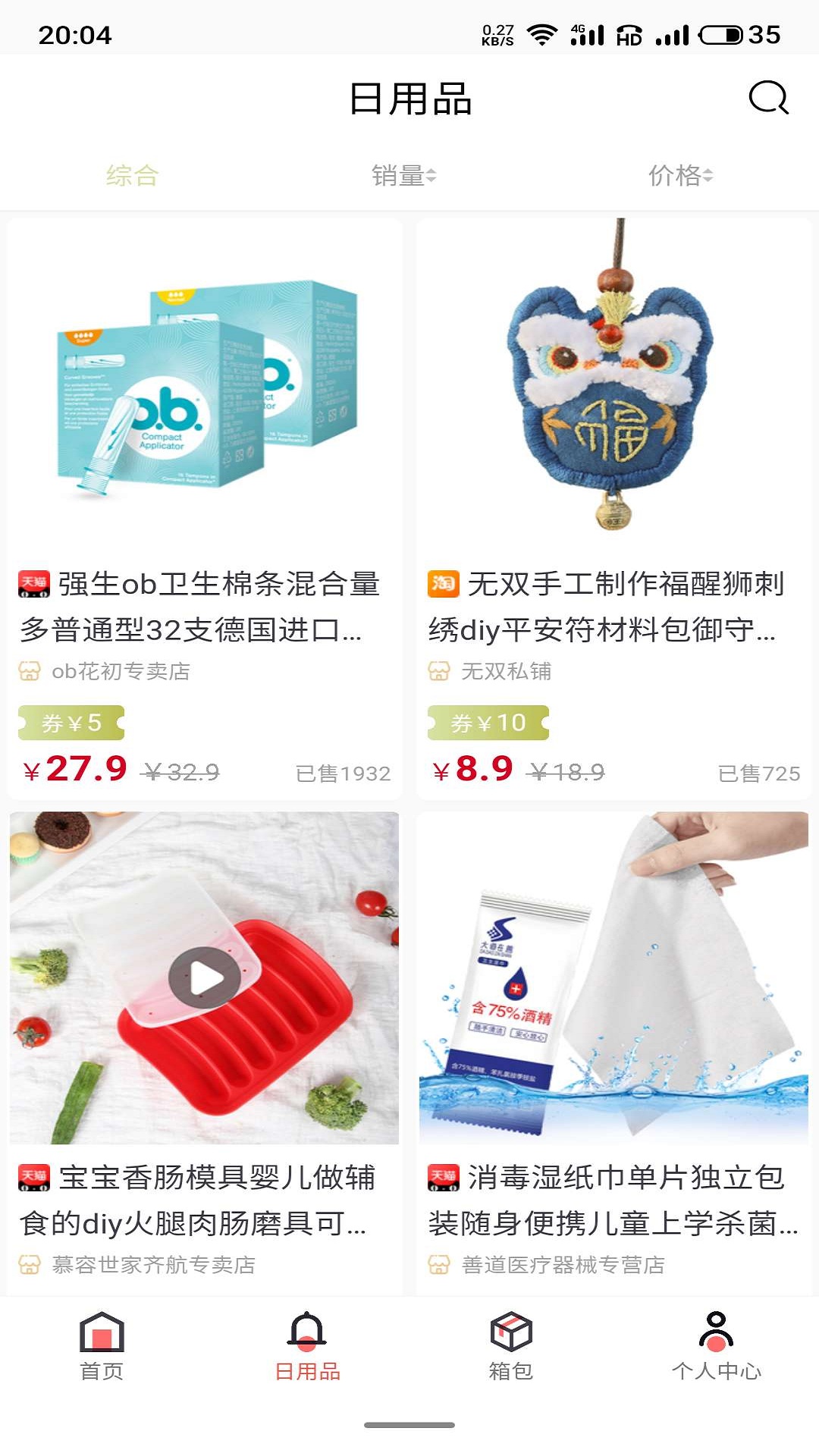819x1456 pixels.
Task: Open the 无双手工制作福醒狮刺绣 product card
Action: point(613,508)
